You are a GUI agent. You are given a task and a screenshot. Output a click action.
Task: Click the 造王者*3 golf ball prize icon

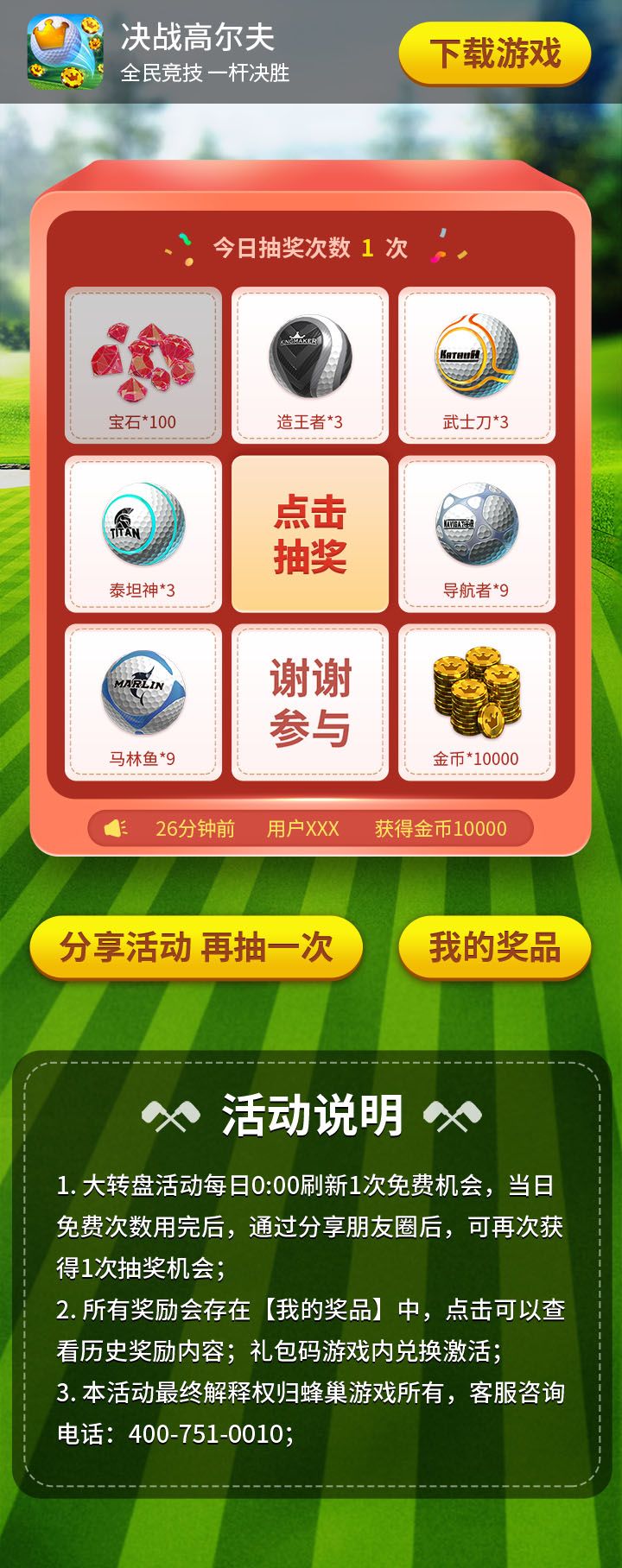(x=311, y=354)
